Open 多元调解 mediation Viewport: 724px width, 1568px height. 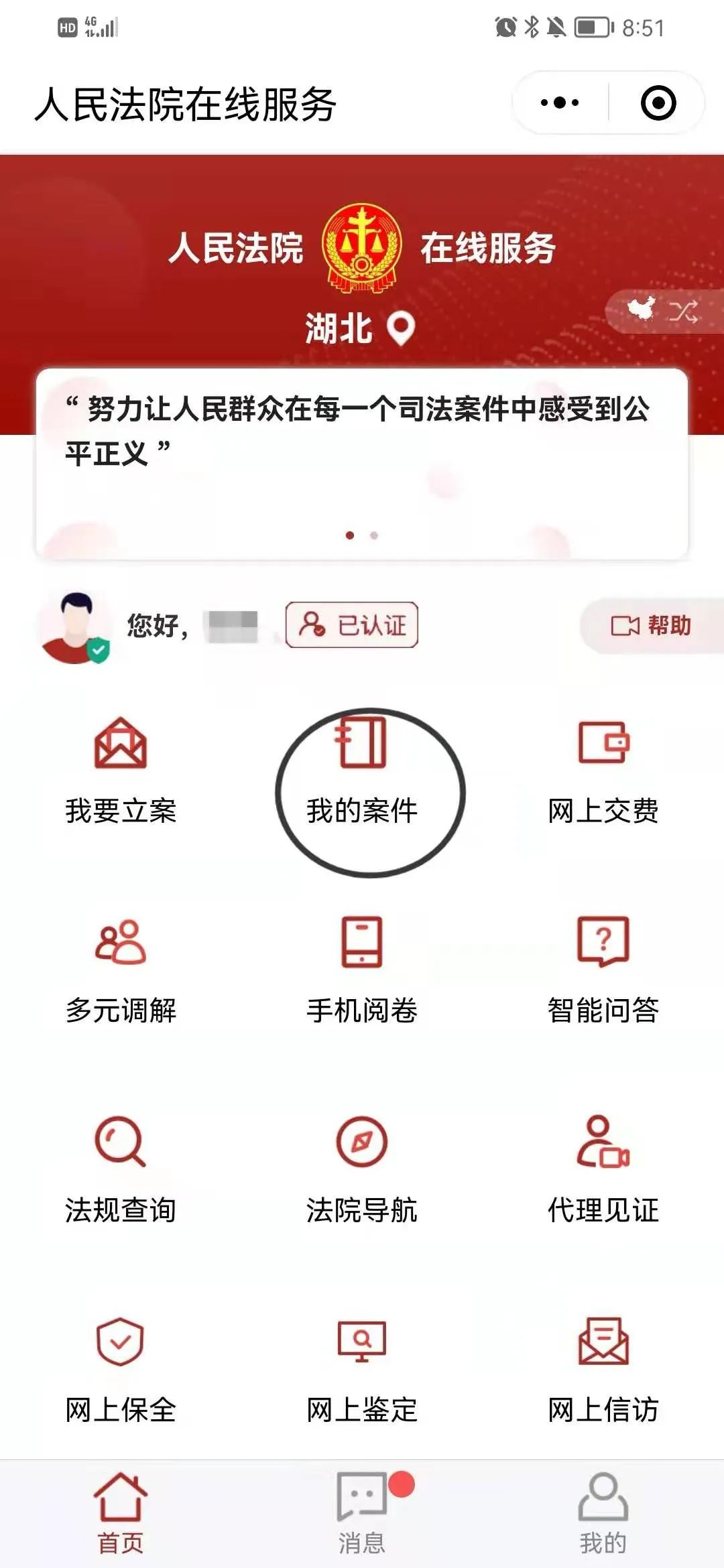tap(121, 970)
